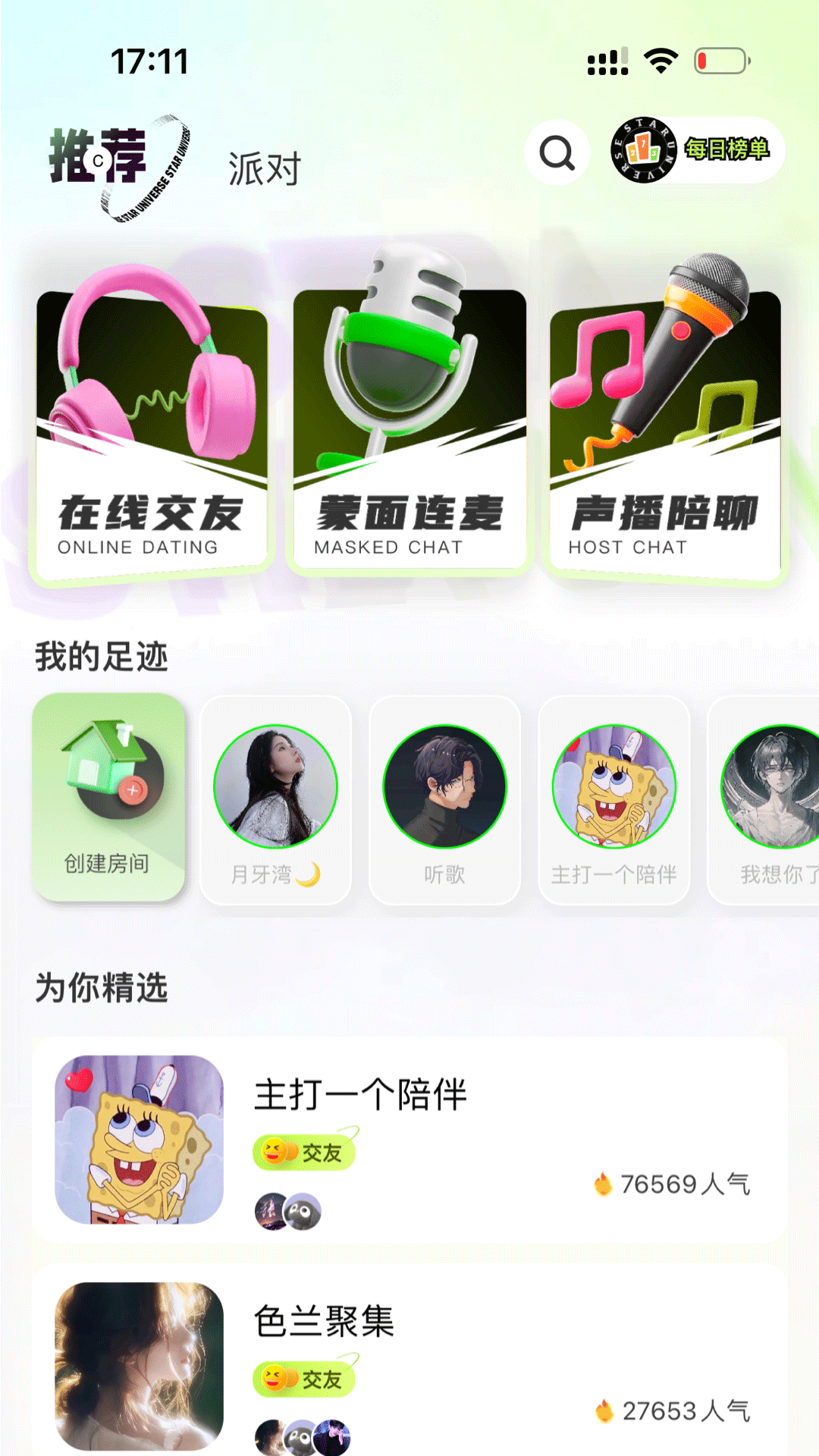Revisit the 听歌 room in footprints
This screenshot has width=819, height=1456.
444,800
